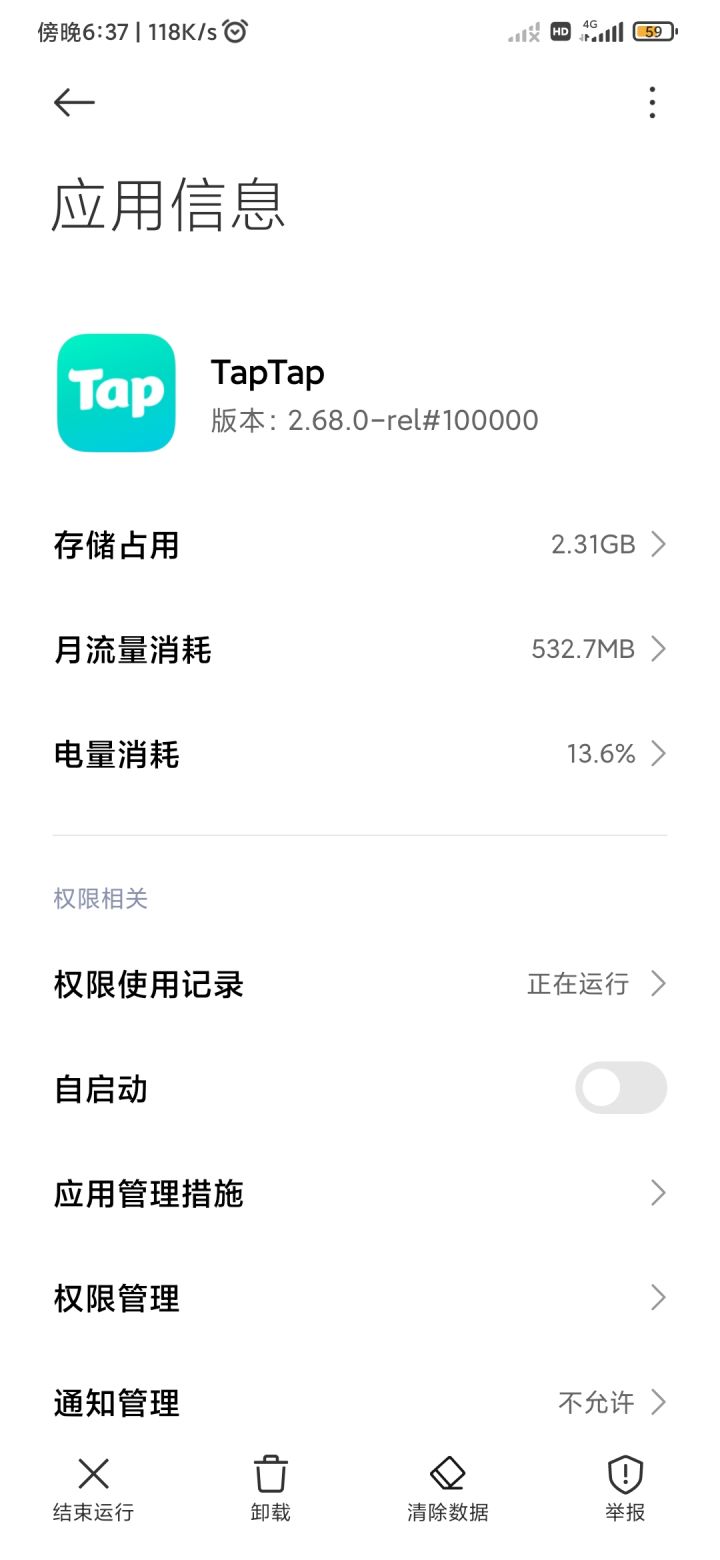Viewport: 720px width, 1560px height.
Task: Open 存储占用 storage usage details
Action: click(360, 545)
